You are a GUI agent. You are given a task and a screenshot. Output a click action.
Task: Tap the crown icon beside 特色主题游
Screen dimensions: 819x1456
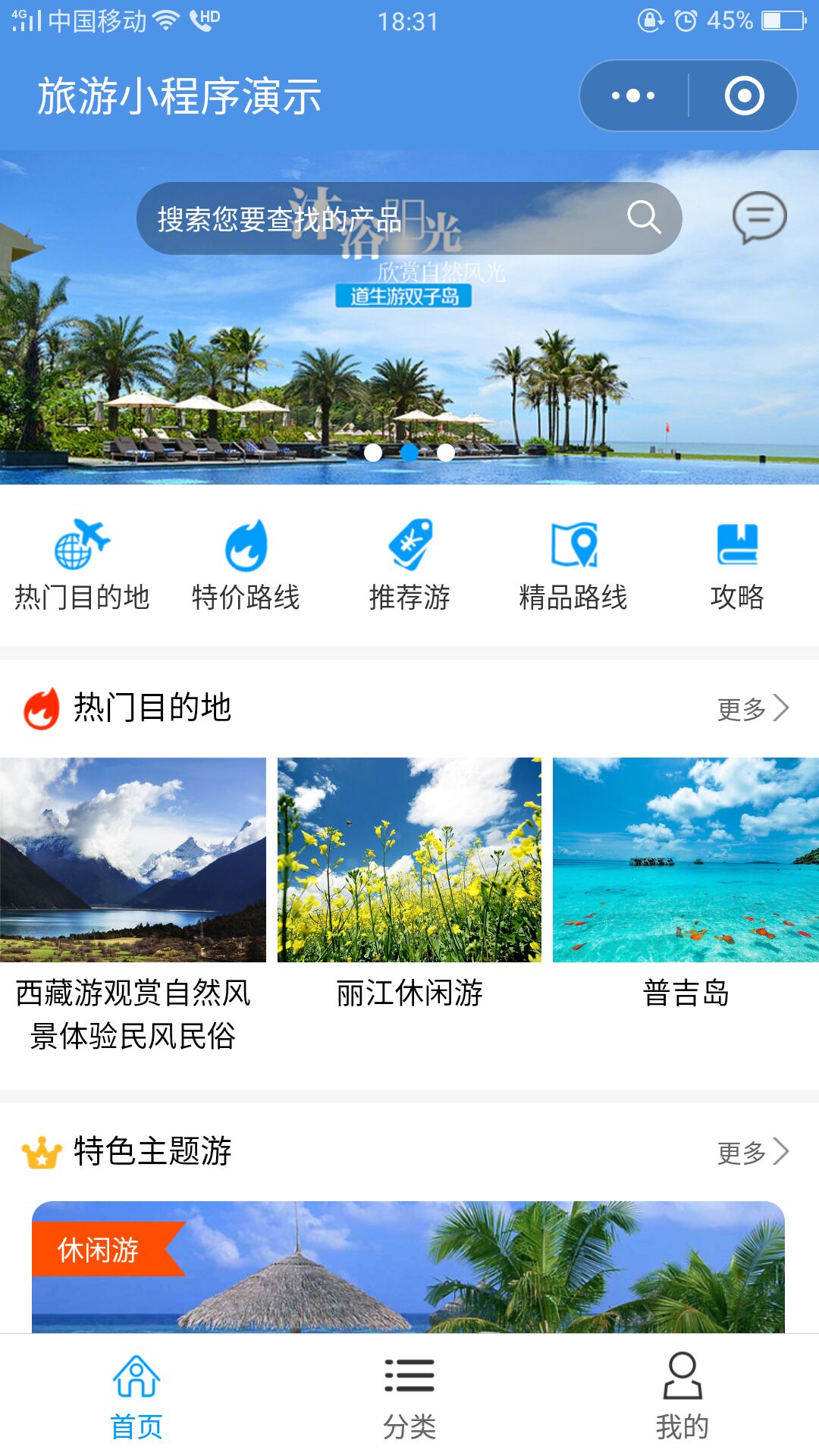click(42, 1153)
